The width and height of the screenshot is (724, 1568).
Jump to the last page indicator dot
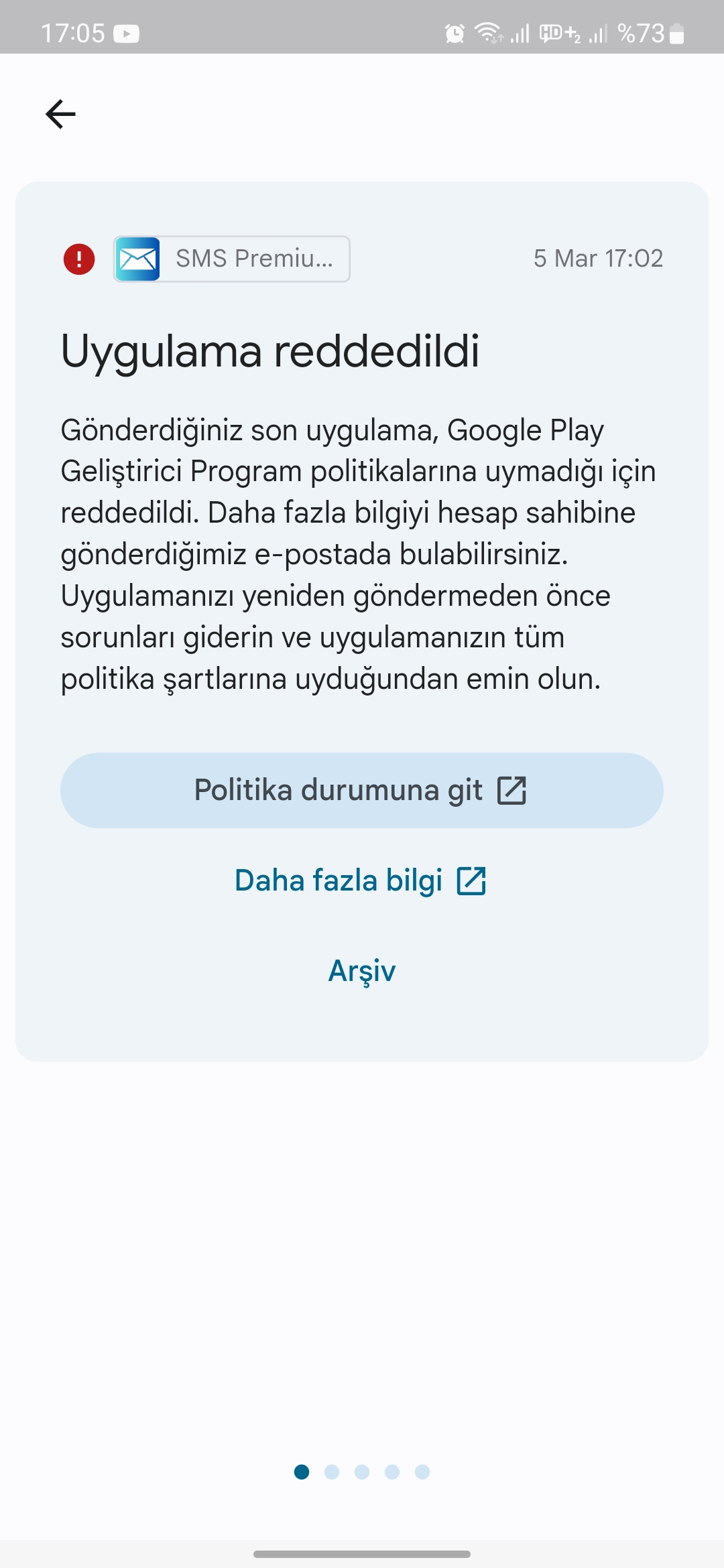[422, 1472]
